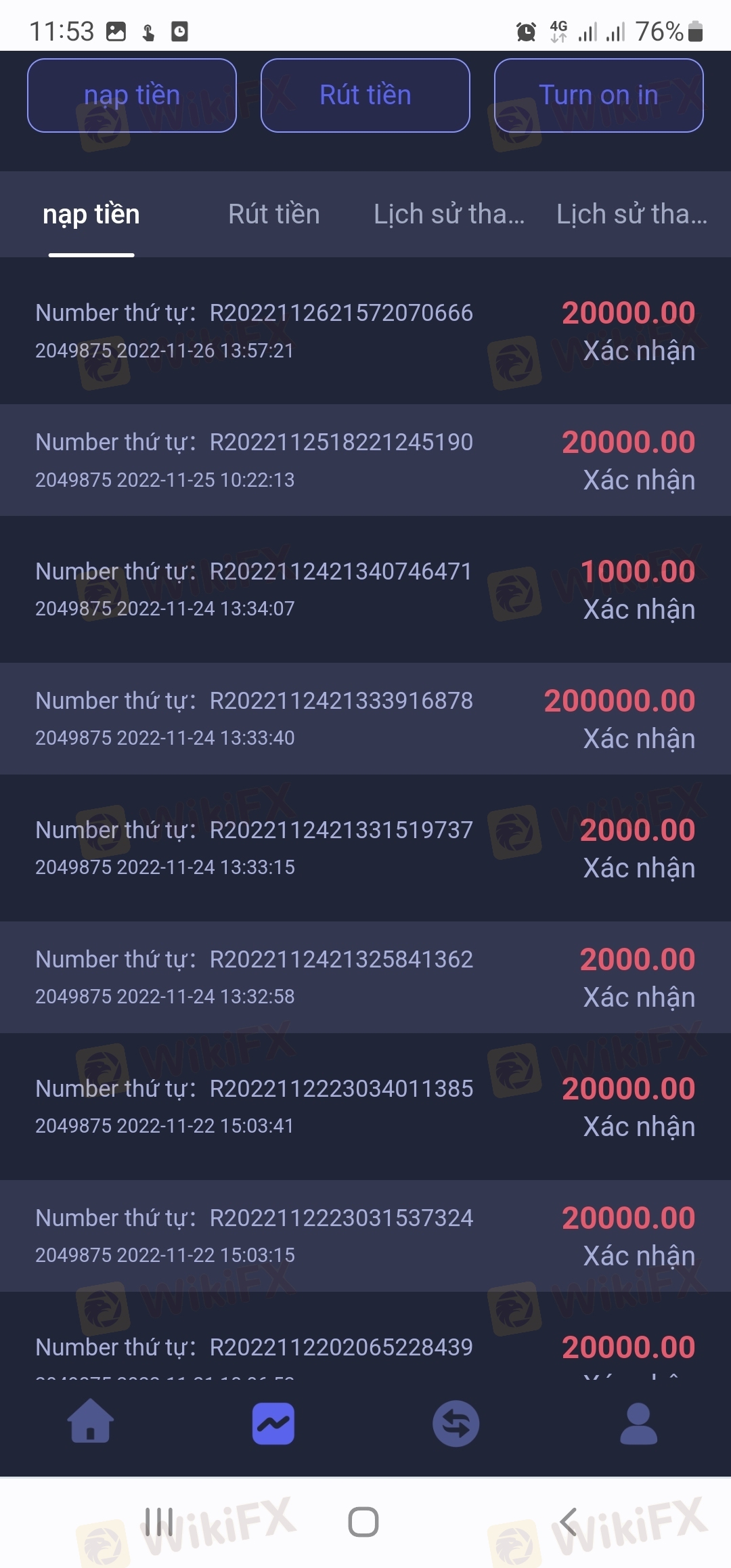Go to the home icon in bottom navigation
This screenshot has height=1568, width=731.
[91, 1422]
